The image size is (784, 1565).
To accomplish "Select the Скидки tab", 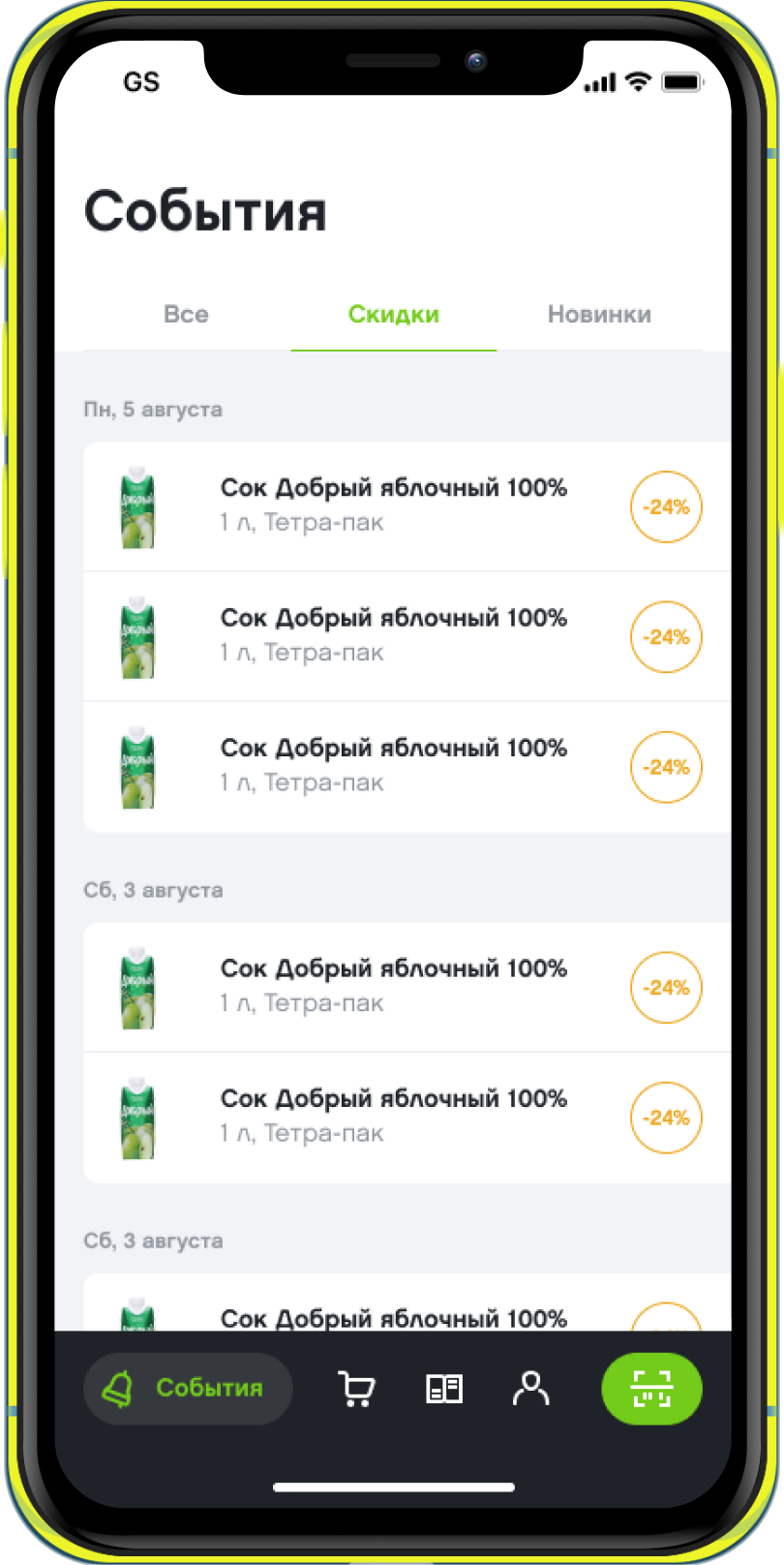I will [x=393, y=315].
